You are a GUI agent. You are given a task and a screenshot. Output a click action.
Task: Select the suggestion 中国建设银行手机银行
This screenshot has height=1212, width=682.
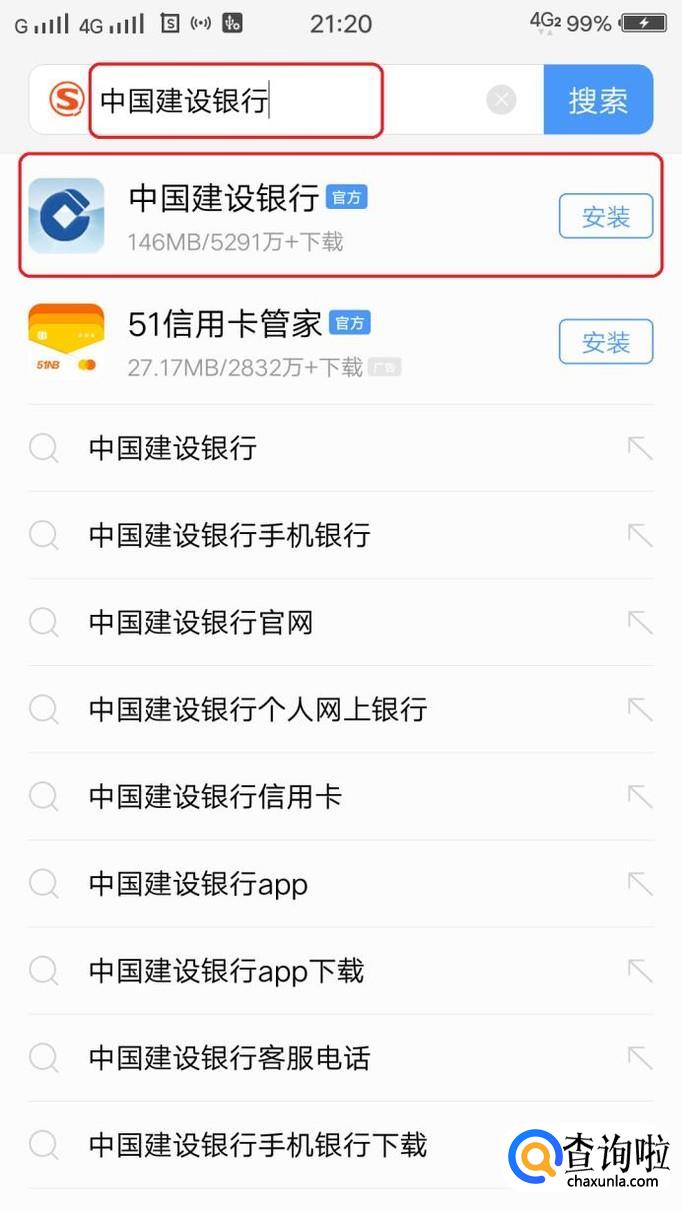tap(229, 535)
